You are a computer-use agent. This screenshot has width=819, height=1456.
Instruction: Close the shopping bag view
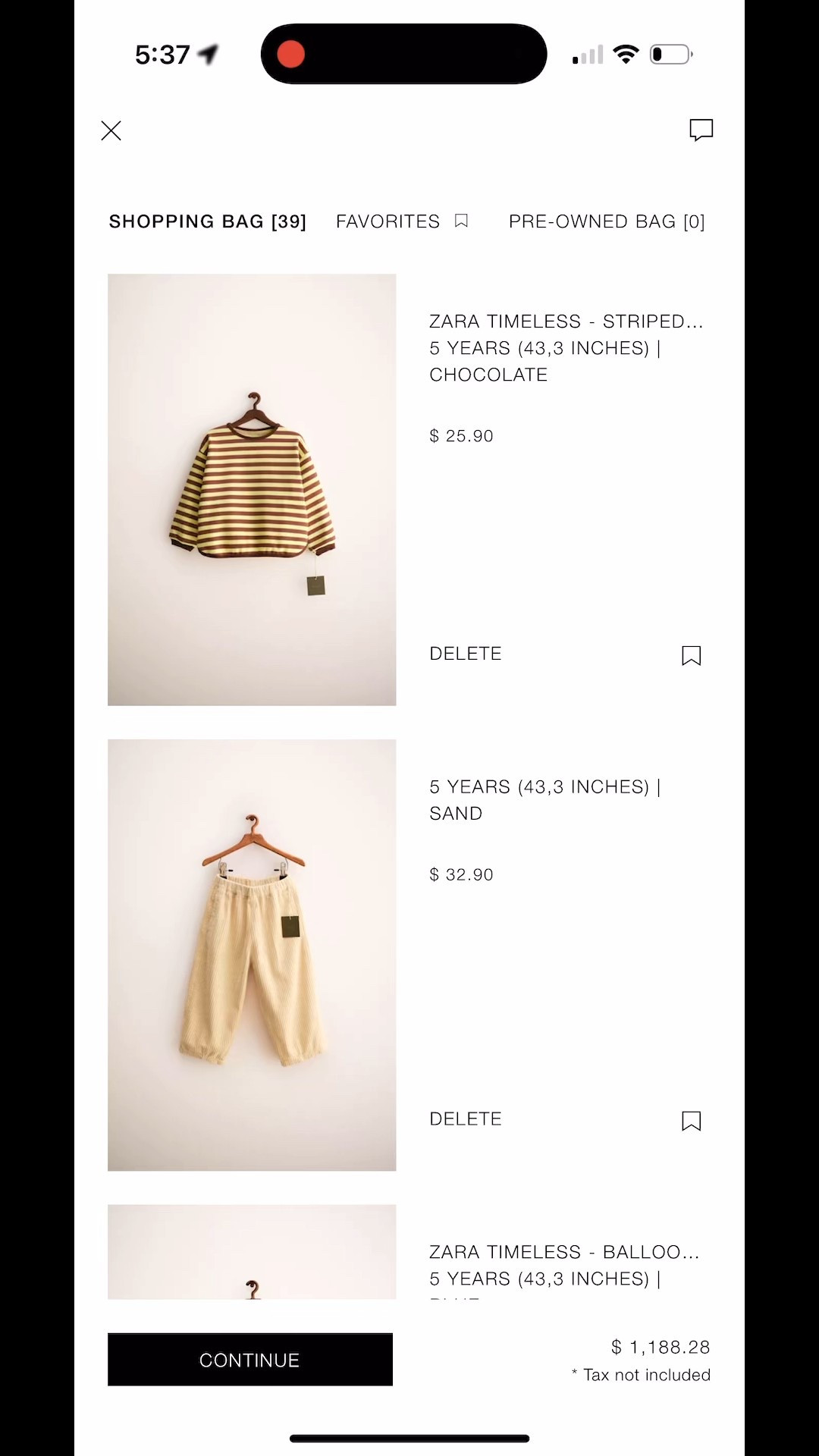[111, 130]
